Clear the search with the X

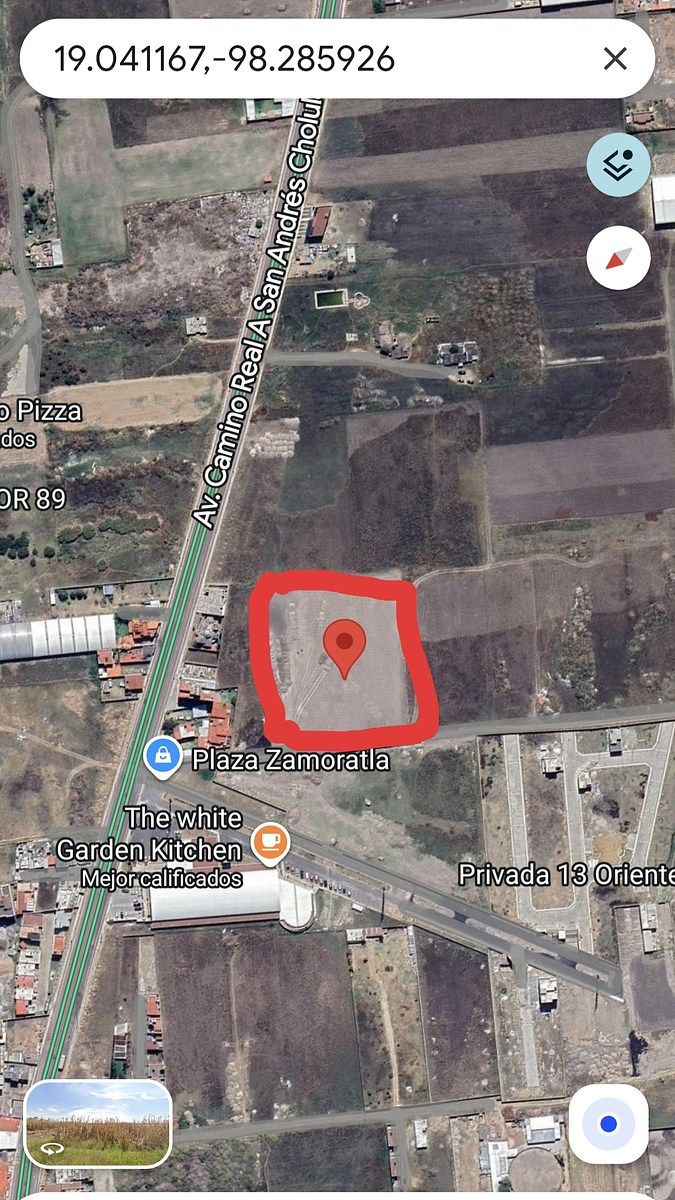[x=615, y=59]
